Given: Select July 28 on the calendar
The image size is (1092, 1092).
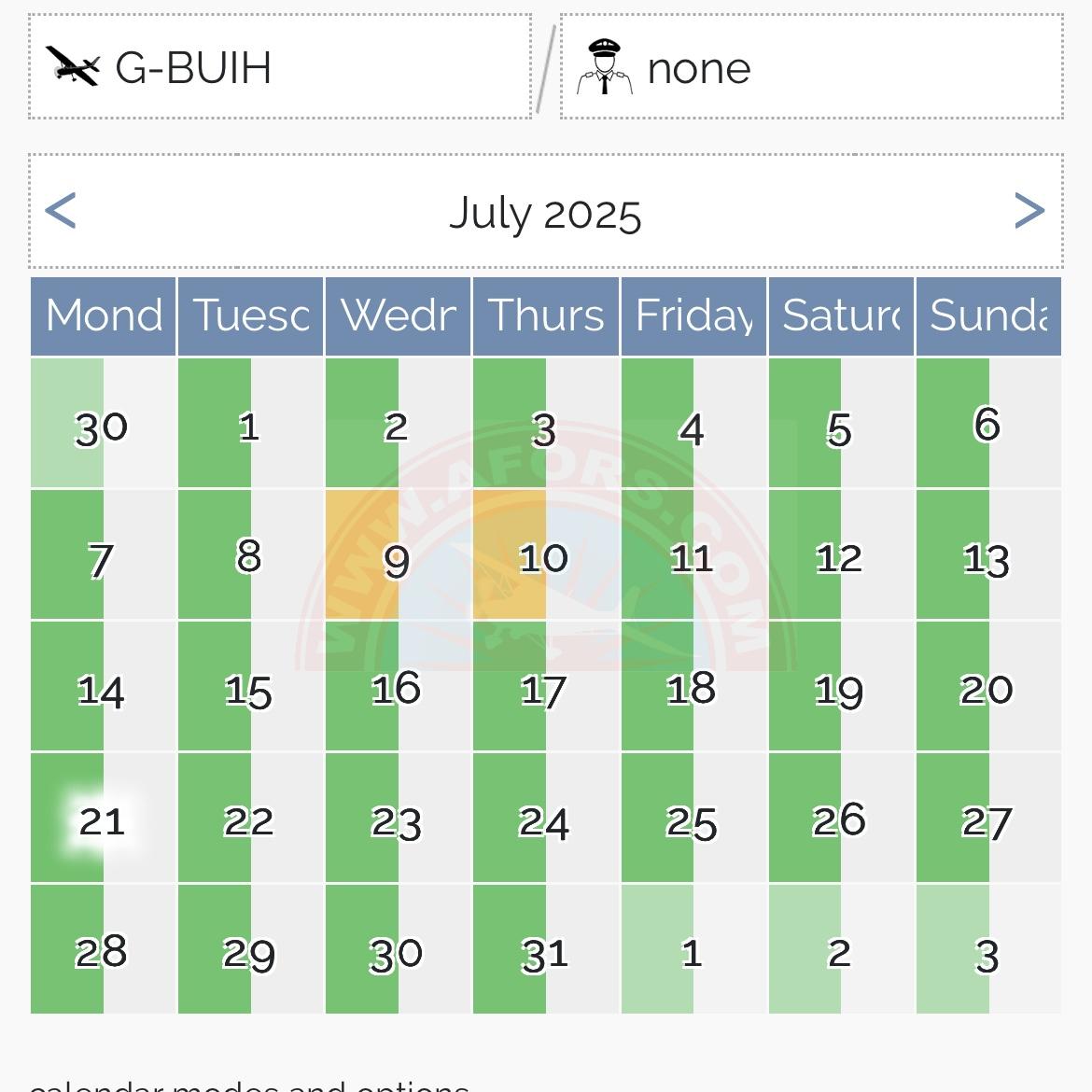Looking at the screenshot, I should point(103,950).
